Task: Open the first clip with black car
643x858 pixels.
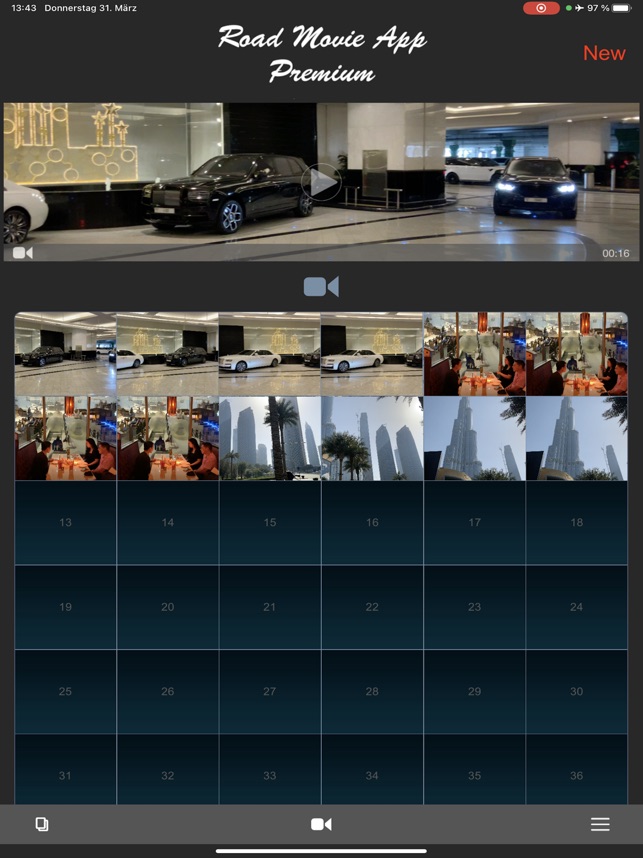Action: pos(66,354)
